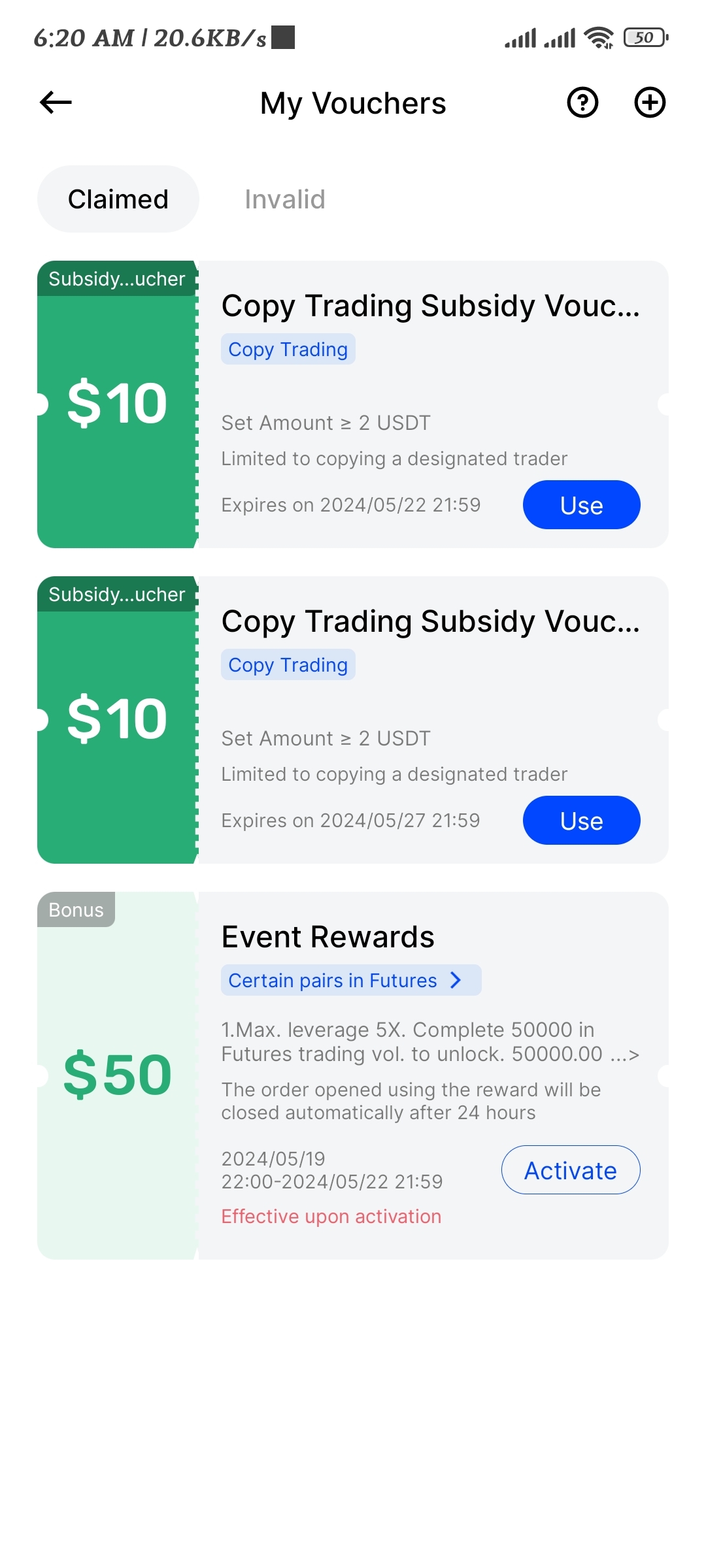This screenshot has height=1568, width=706.
Task: Open Certain pairs in Futures link
Action: [x=350, y=981]
